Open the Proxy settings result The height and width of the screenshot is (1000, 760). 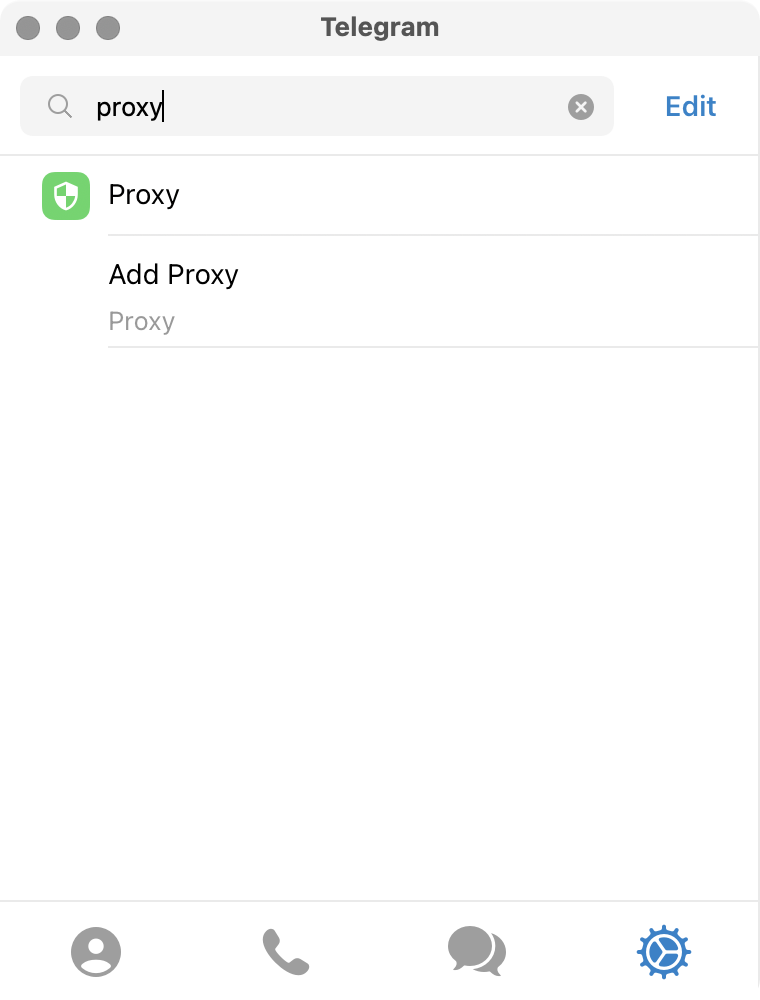pos(400,195)
